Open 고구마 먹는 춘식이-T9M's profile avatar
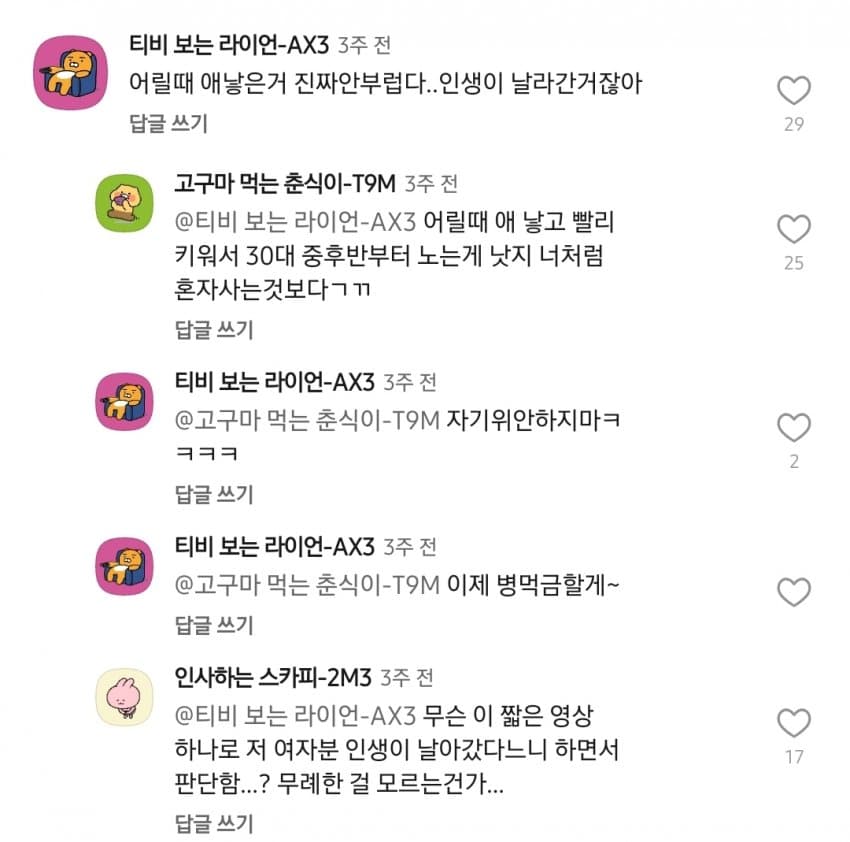The height and width of the screenshot is (842, 850). [x=124, y=202]
